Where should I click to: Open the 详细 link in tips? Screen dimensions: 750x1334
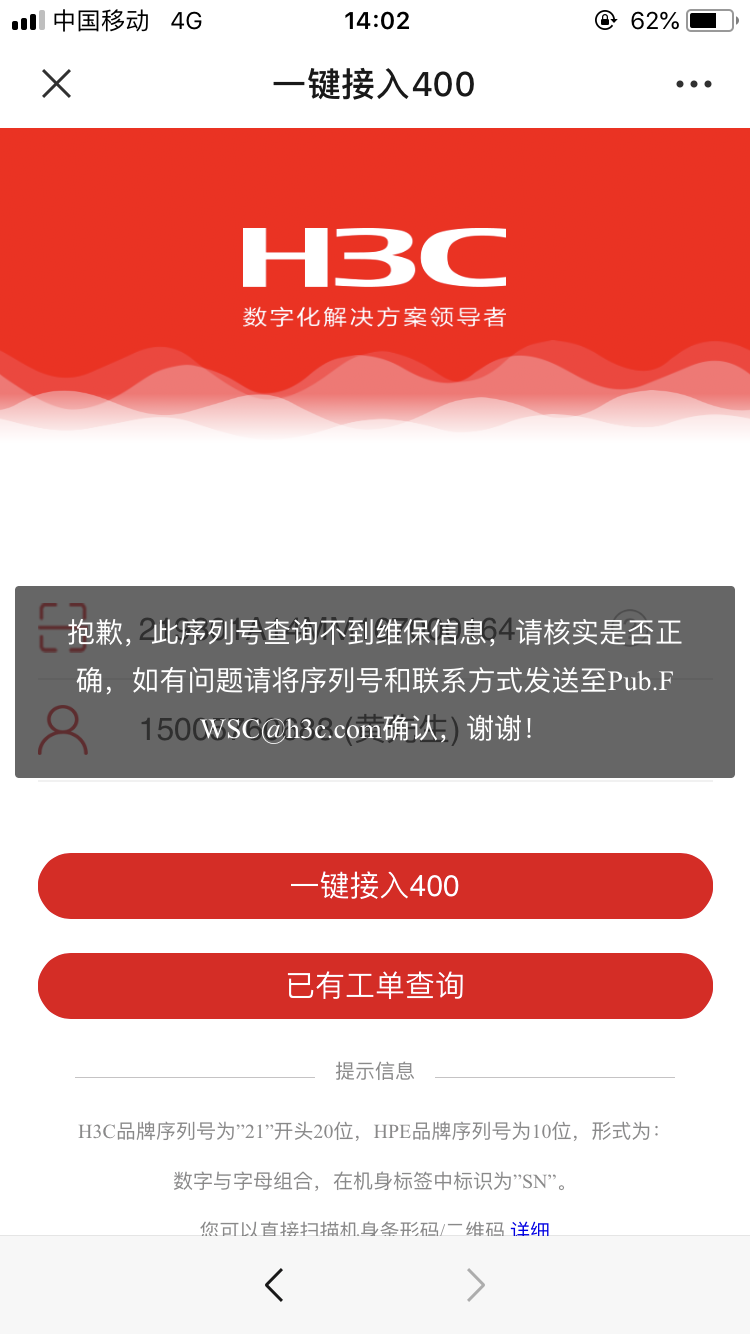pyautogui.click(x=530, y=1228)
